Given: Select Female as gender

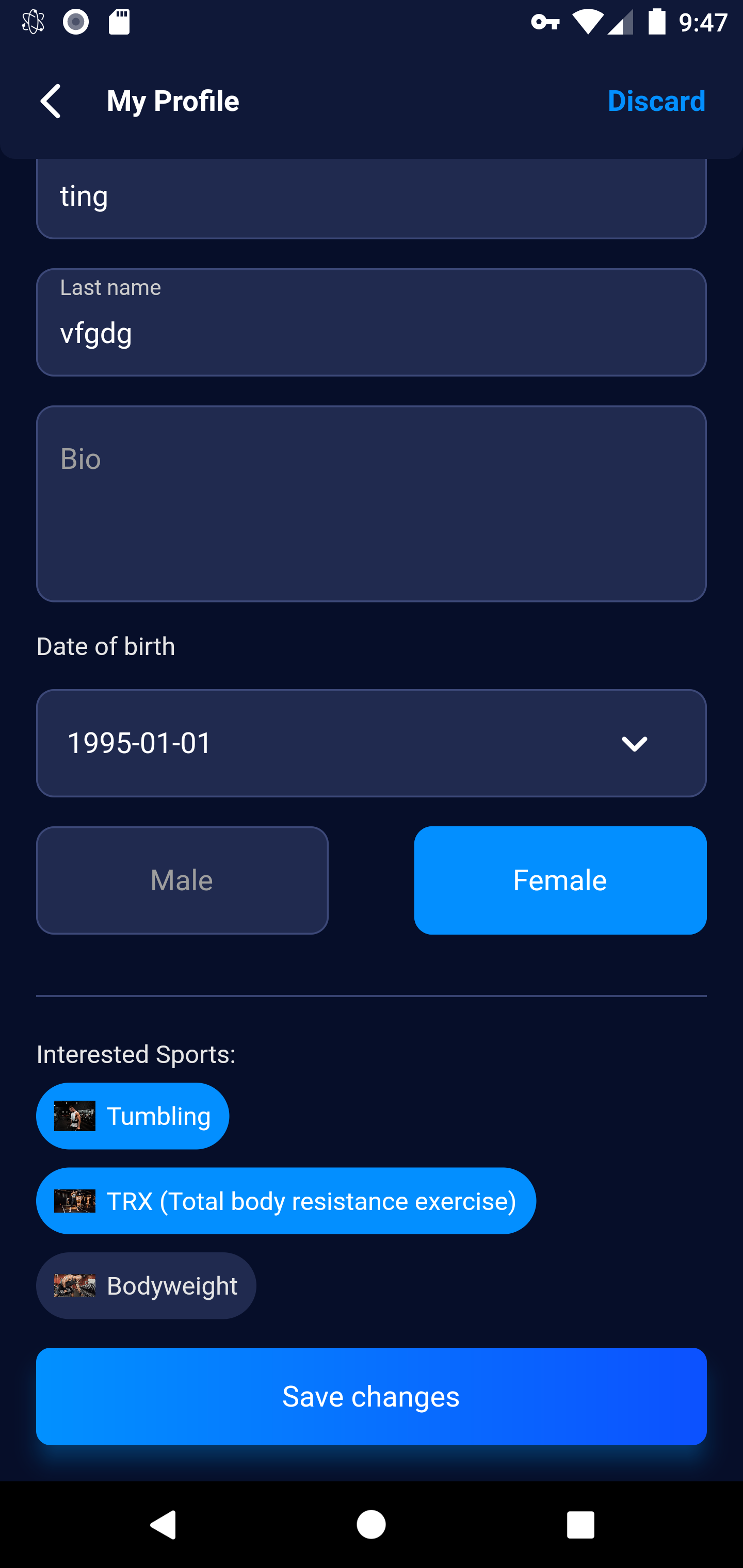Looking at the screenshot, I should pyautogui.click(x=560, y=880).
